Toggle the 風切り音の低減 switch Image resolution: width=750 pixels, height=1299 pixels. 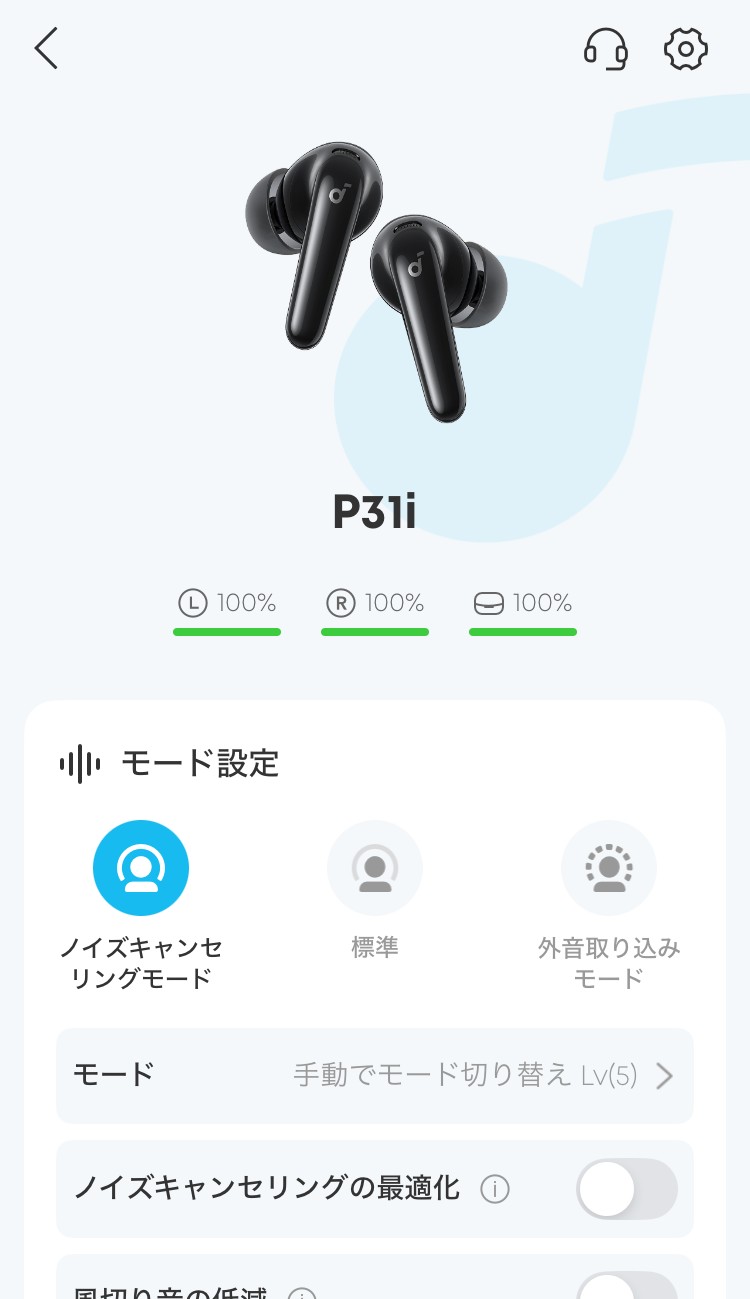[626, 1290]
